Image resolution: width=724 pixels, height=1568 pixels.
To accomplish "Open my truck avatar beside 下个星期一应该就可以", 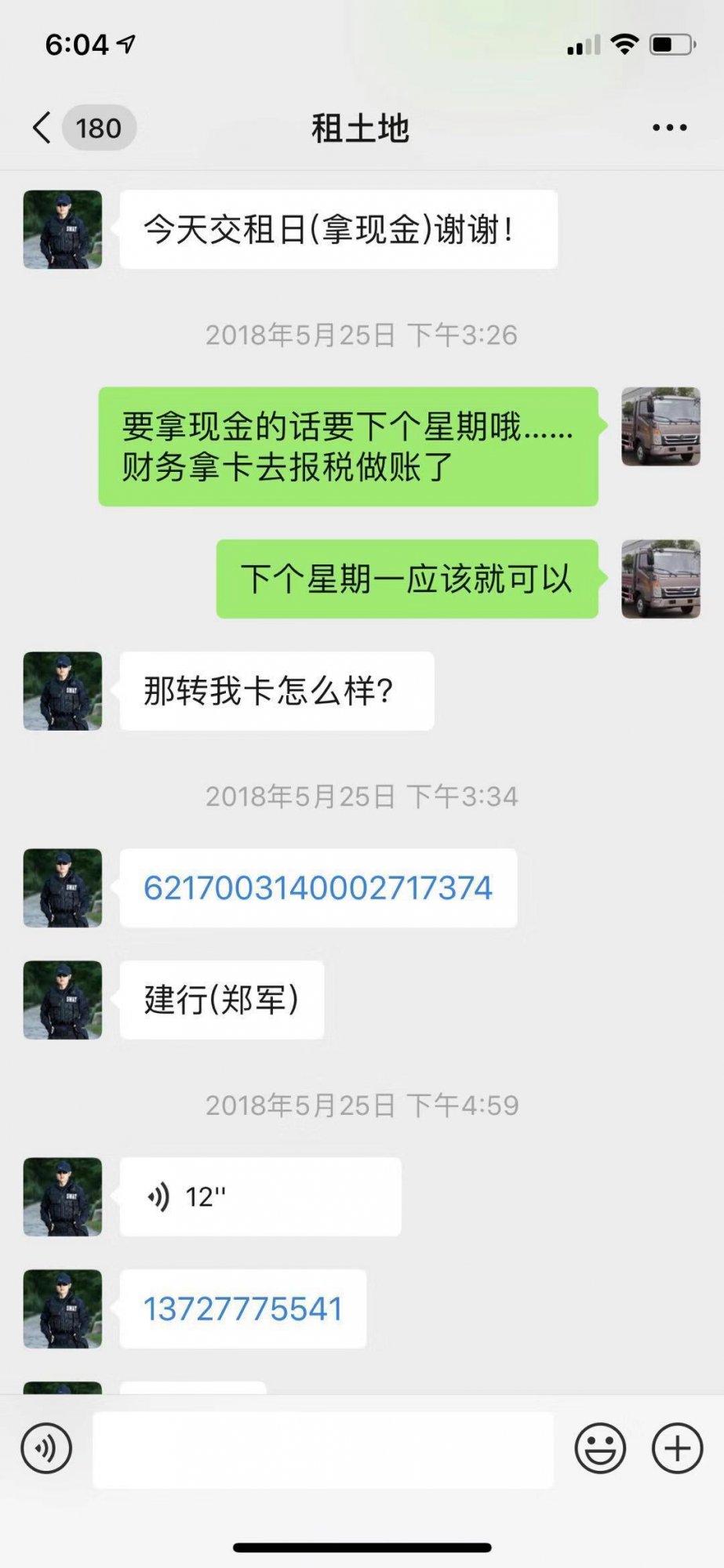I will click(x=660, y=579).
